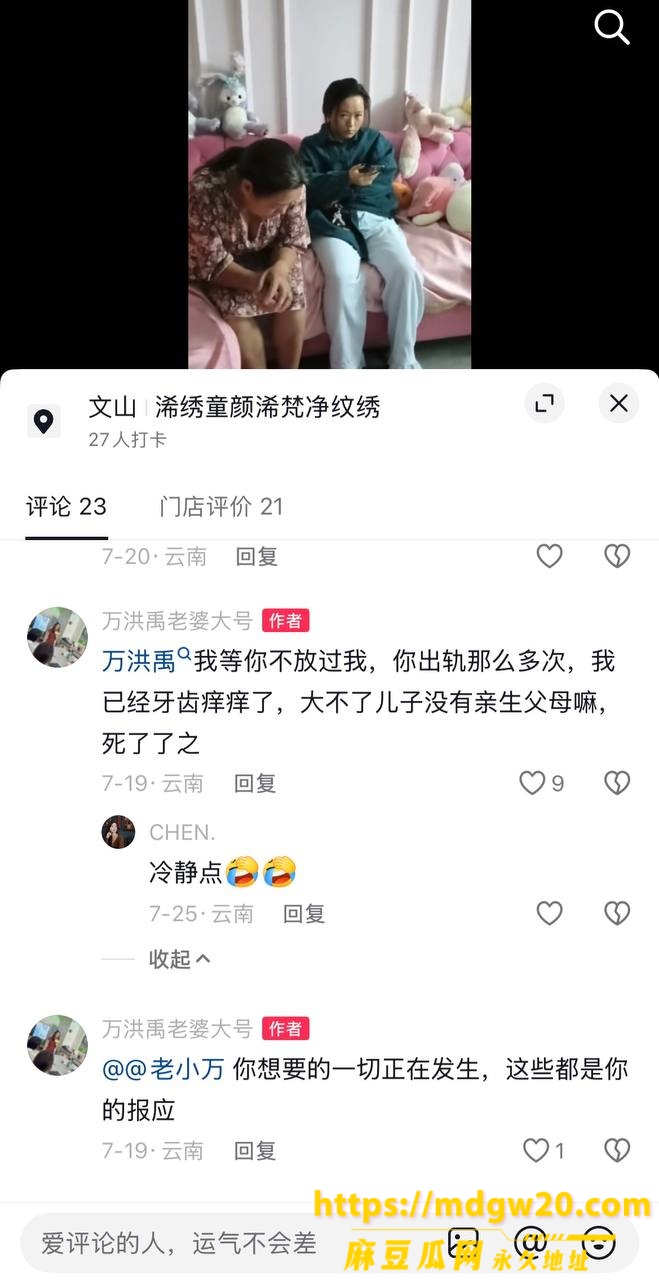Dislike the comment mentioning 万洪禹
The image size is (659, 1280).
coord(617,783)
